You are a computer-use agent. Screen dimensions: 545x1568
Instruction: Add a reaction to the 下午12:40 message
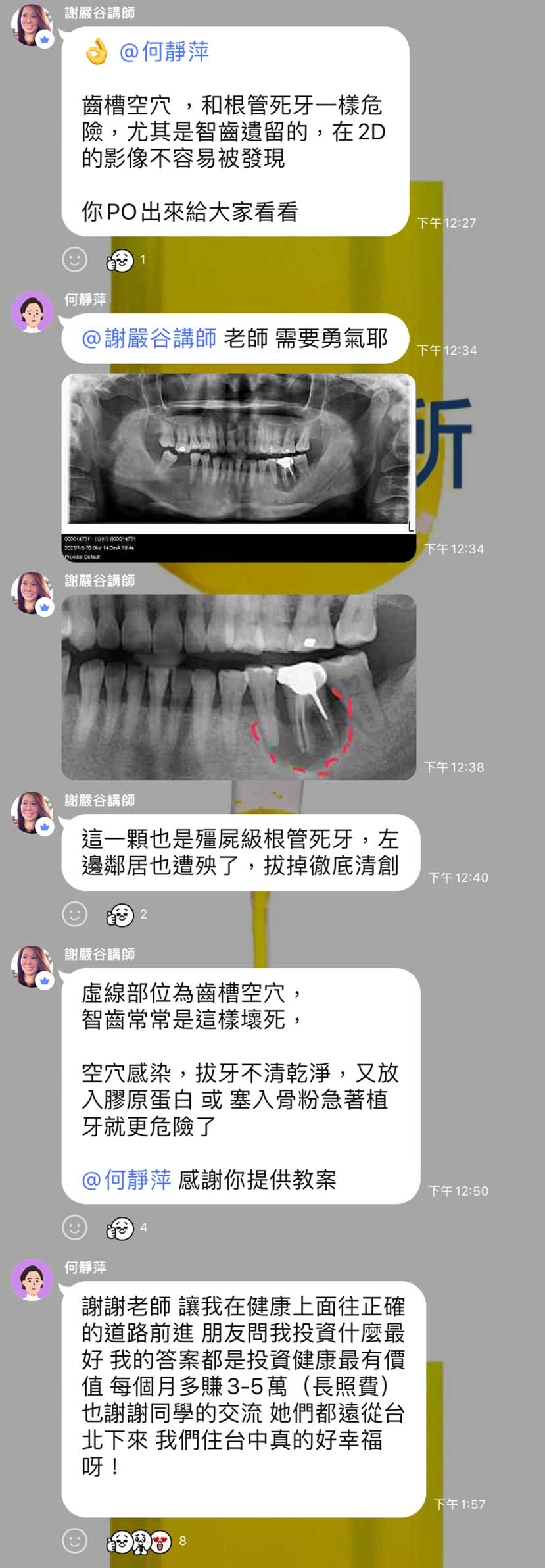click(x=74, y=914)
